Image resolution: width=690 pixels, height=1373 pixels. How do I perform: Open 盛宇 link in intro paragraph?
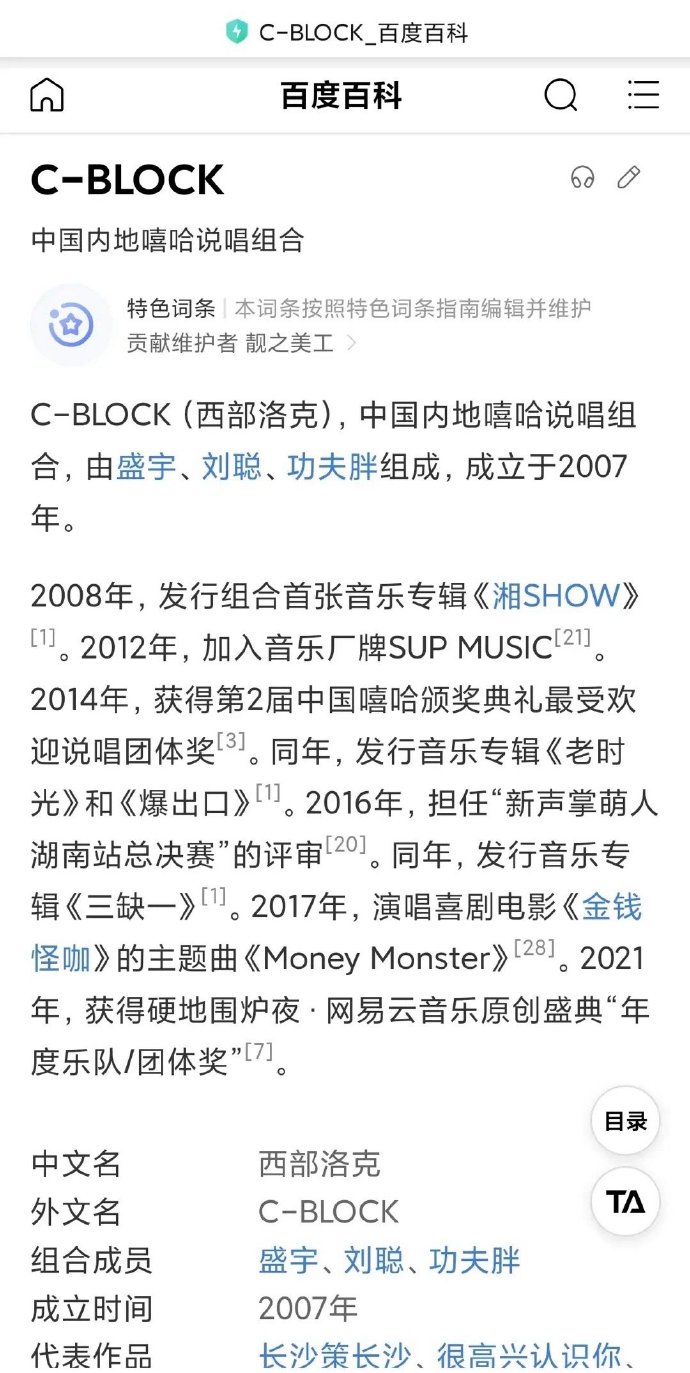point(146,466)
